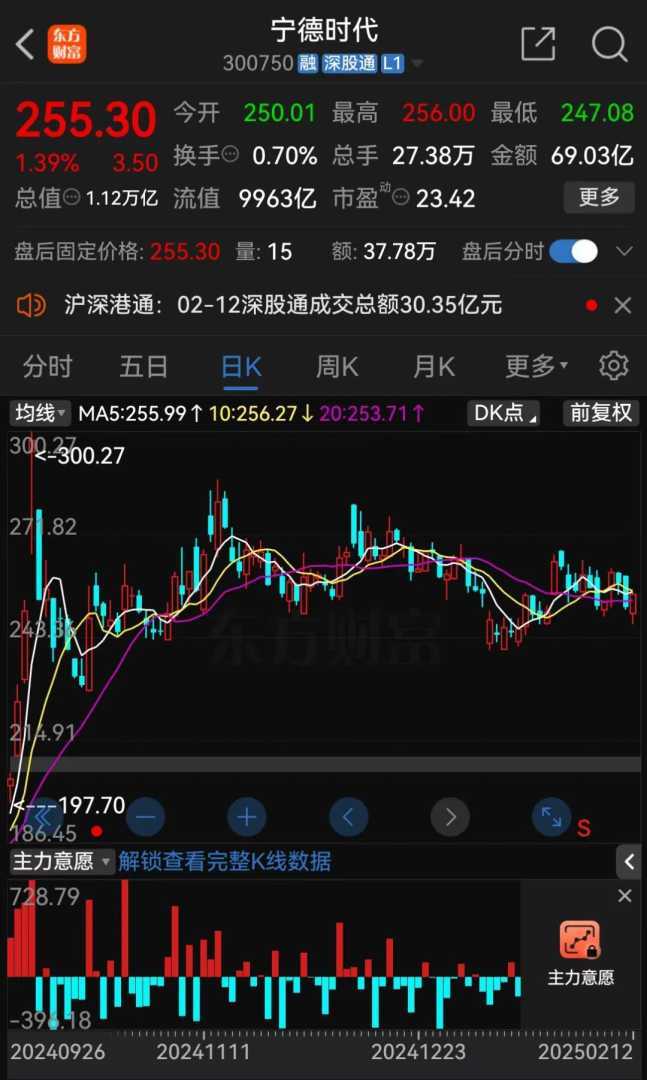Select the 月K chart tab
This screenshot has width=647, height=1080.
coord(433,367)
